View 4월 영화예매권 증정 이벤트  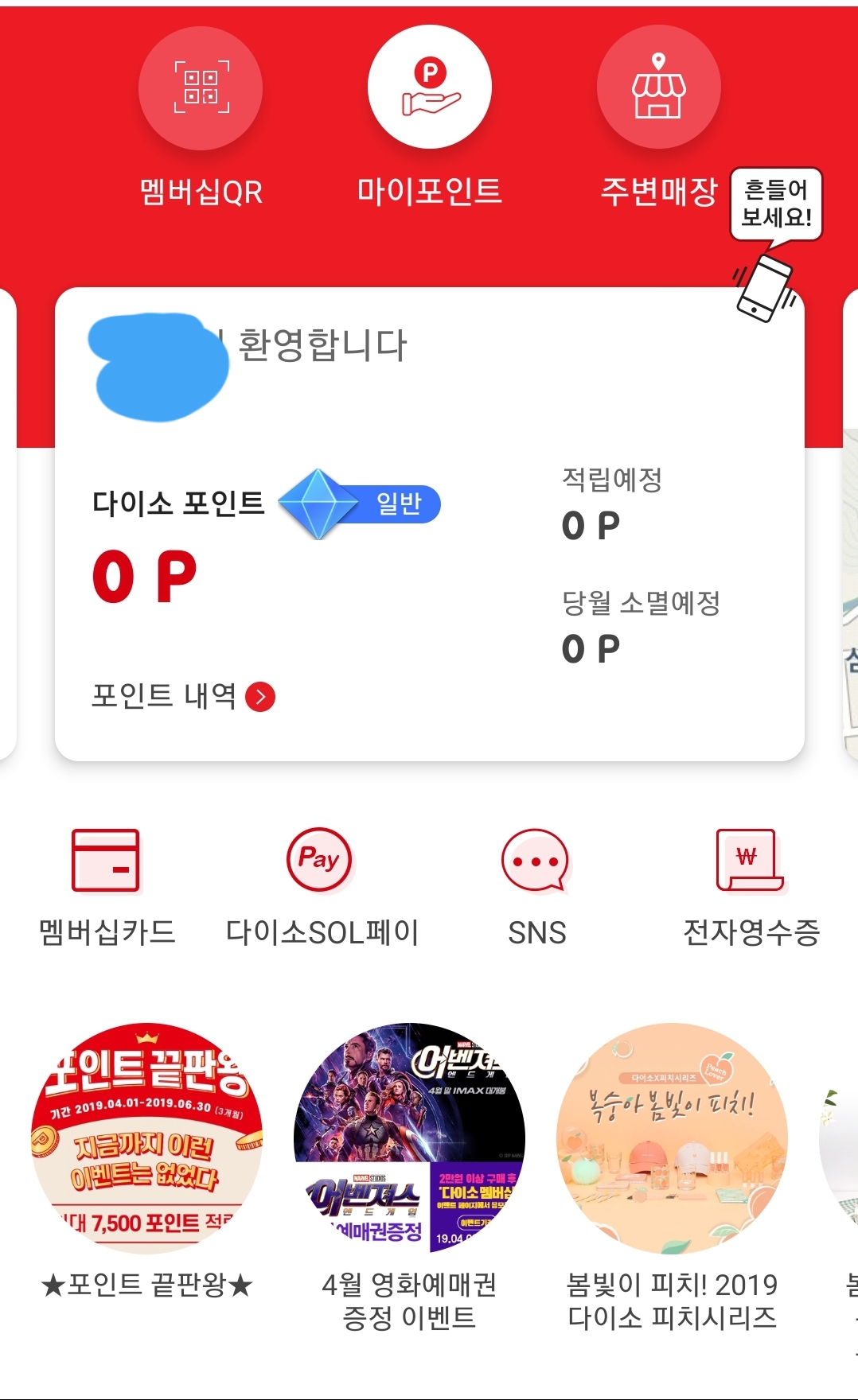point(409,1138)
